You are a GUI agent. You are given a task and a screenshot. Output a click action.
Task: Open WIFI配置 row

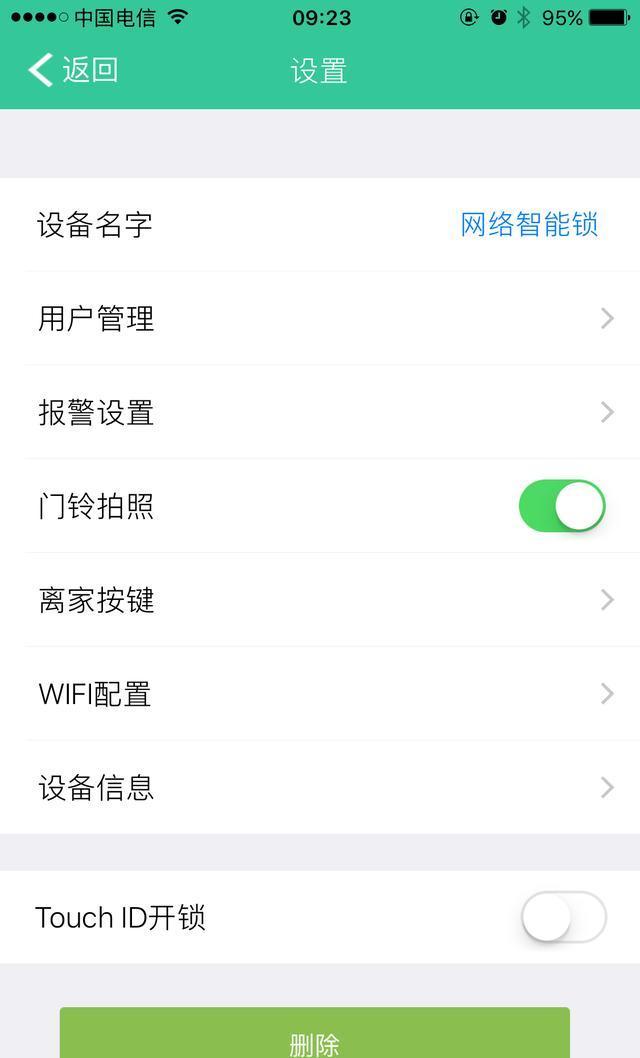point(320,694)
